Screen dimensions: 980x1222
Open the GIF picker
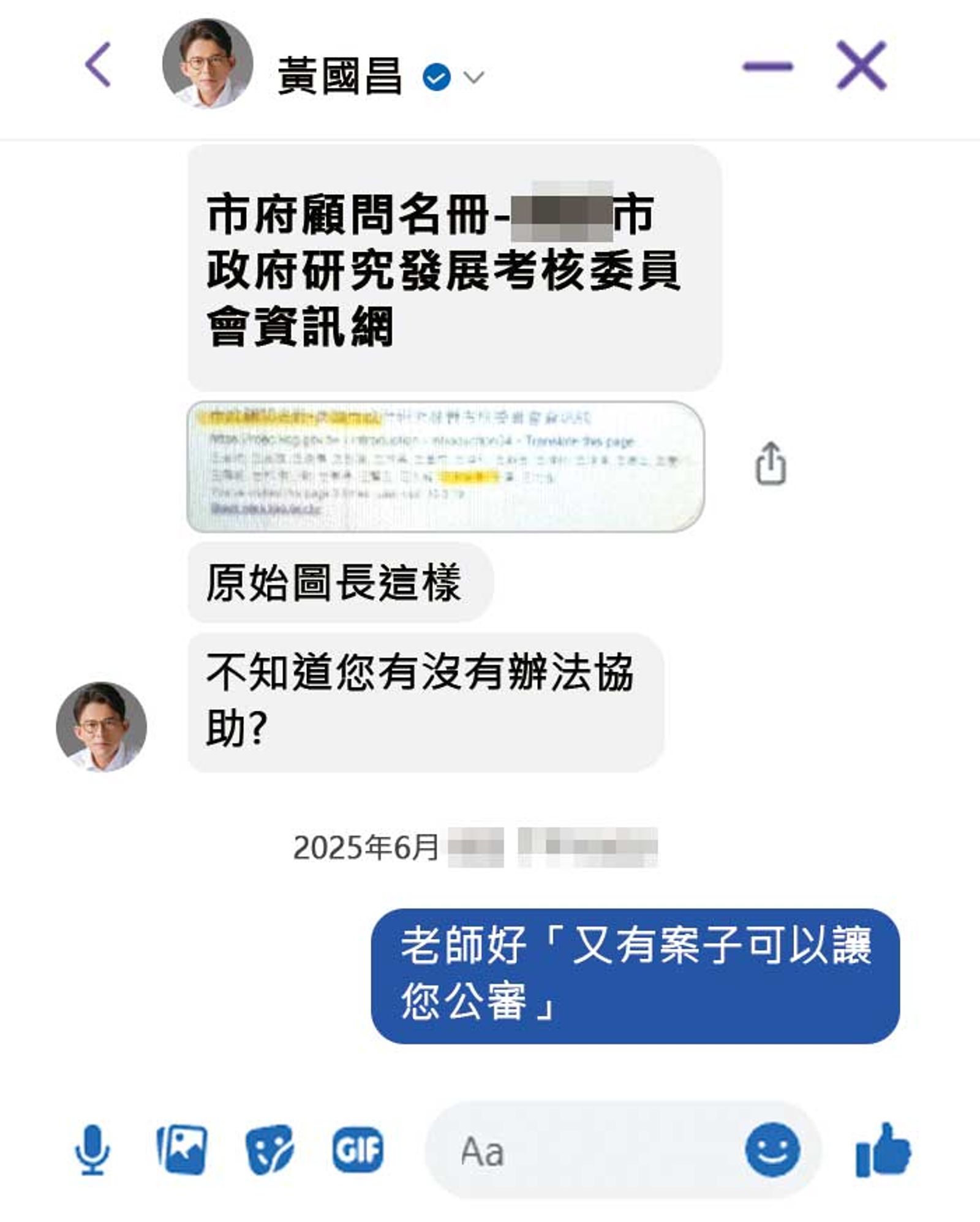(358, 1149)
